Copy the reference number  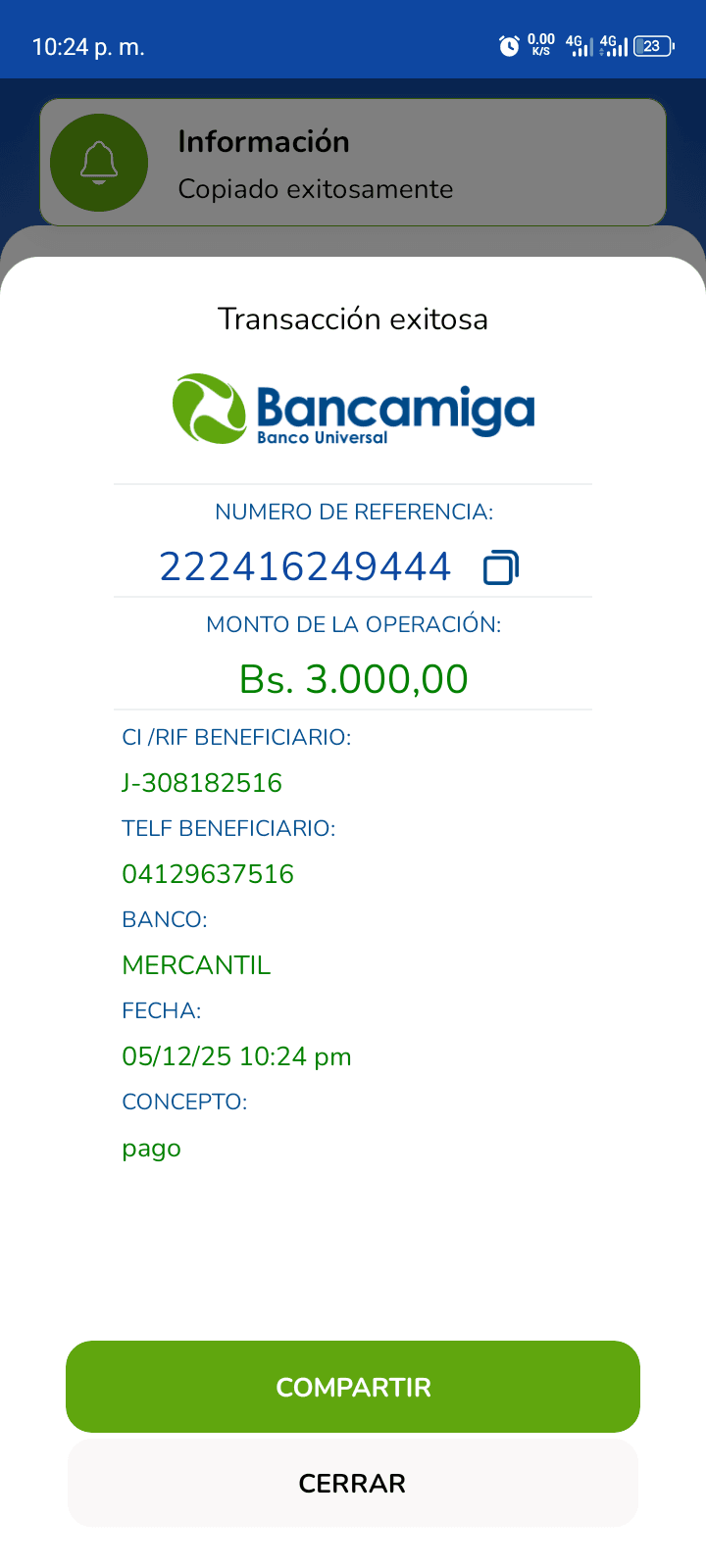(x=500, y=567)
